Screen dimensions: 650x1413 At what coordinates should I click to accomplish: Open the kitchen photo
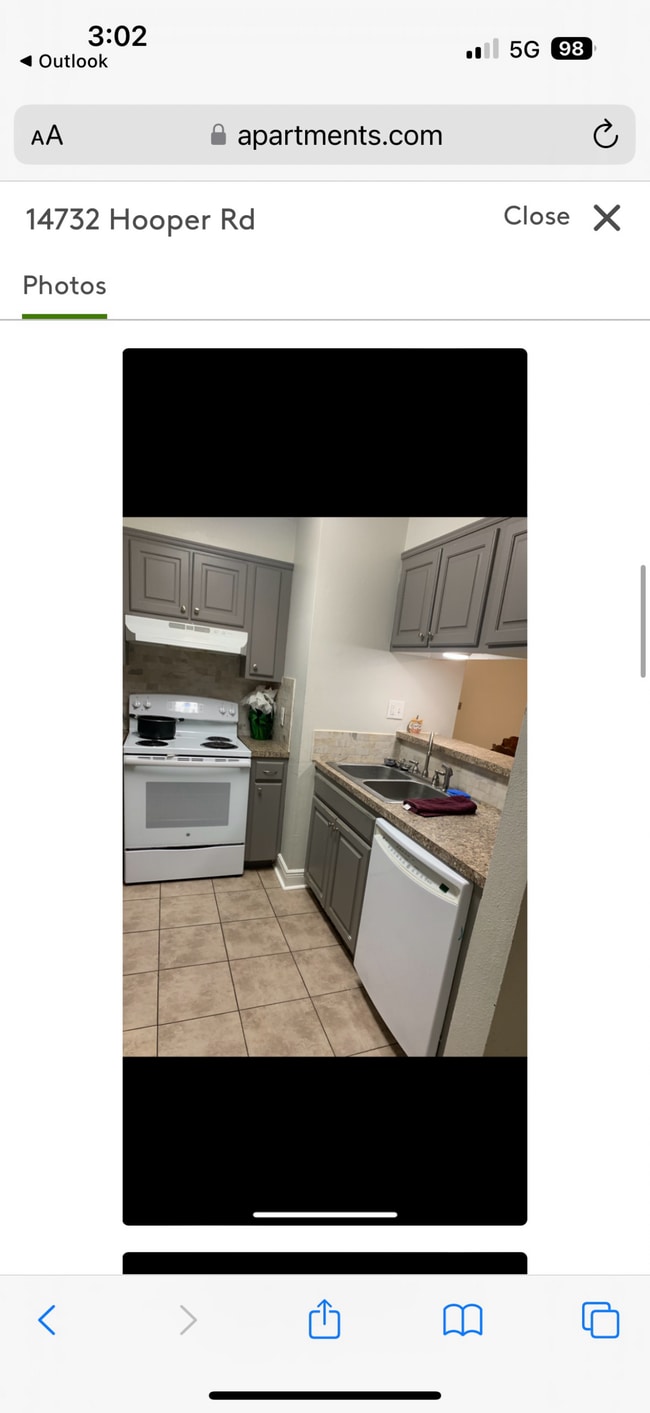(324, 786)
